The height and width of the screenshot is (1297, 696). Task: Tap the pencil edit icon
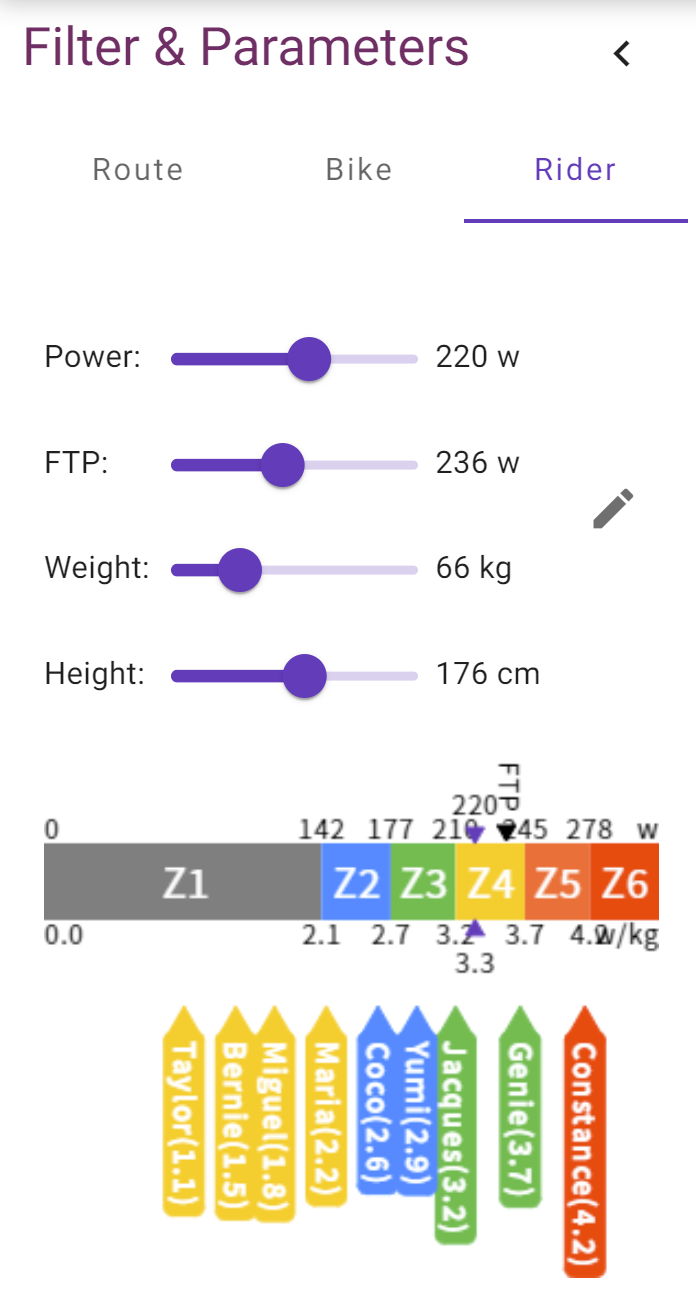point(613,509)
